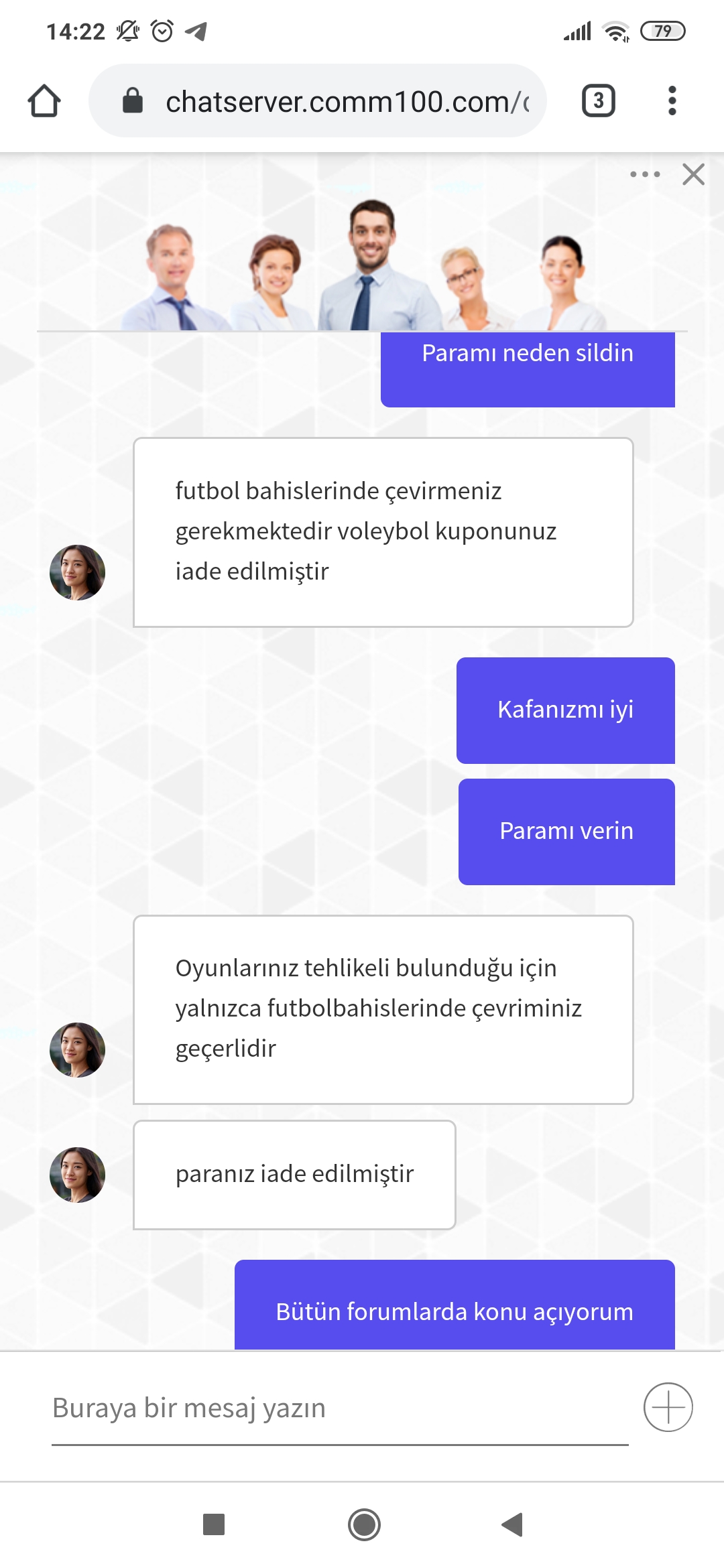
Task: Open the browser tab switcher
Action: pos(598,101)
